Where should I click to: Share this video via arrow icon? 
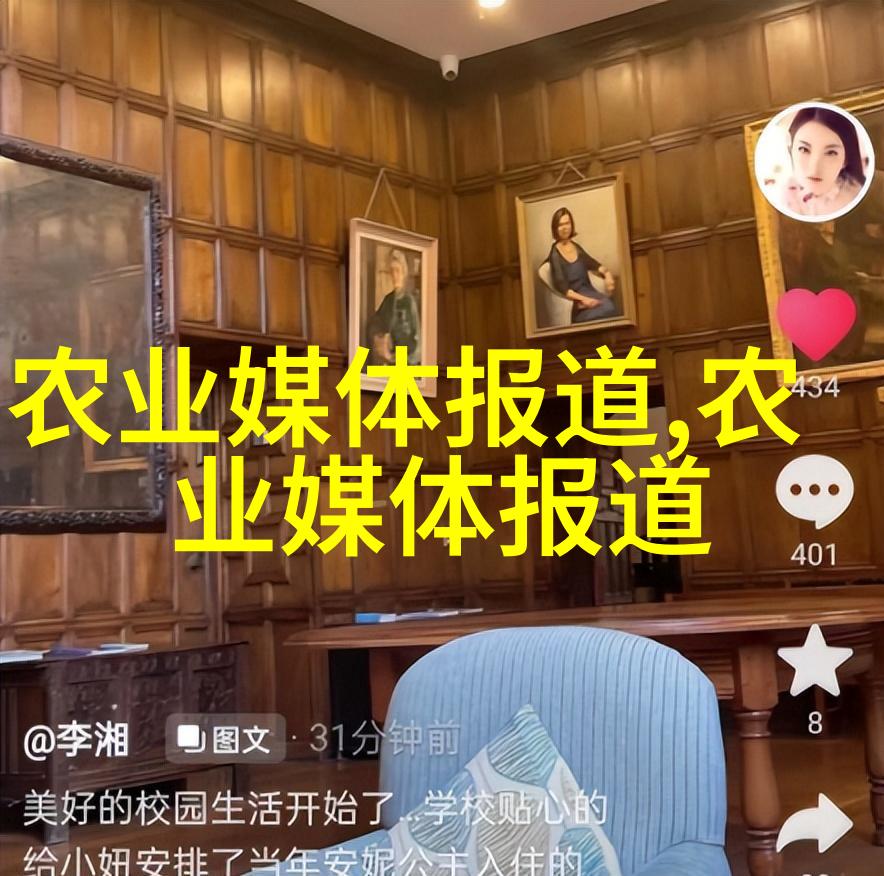814,820
